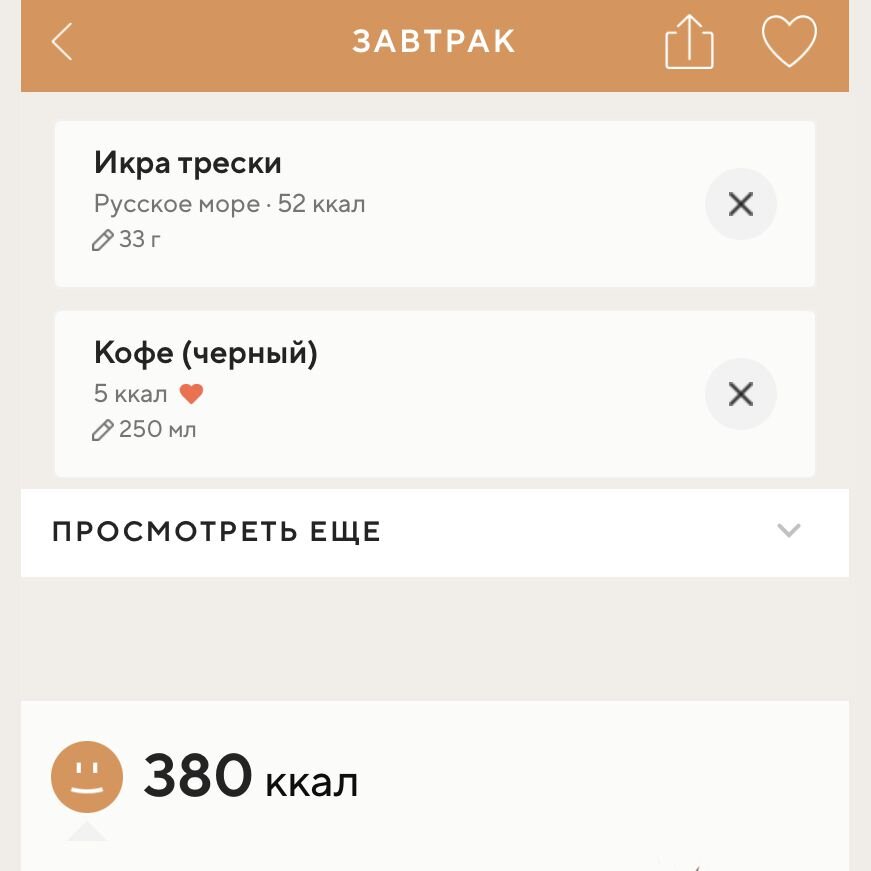
Task: Share the Завтрак meal
Action: 689,43
